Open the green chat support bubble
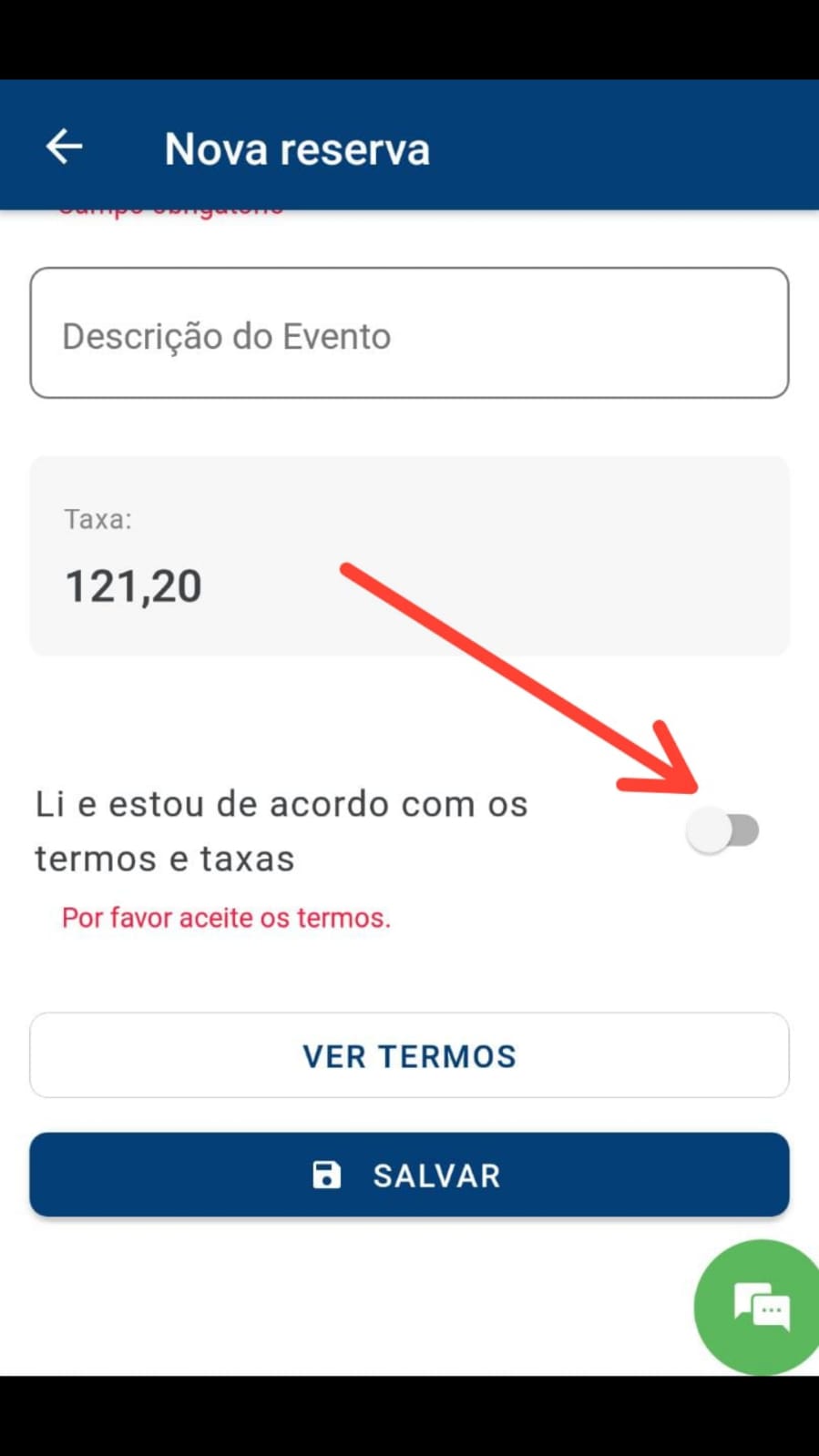Viewport: 819px width, 1456px height. tap(760, 1307)
